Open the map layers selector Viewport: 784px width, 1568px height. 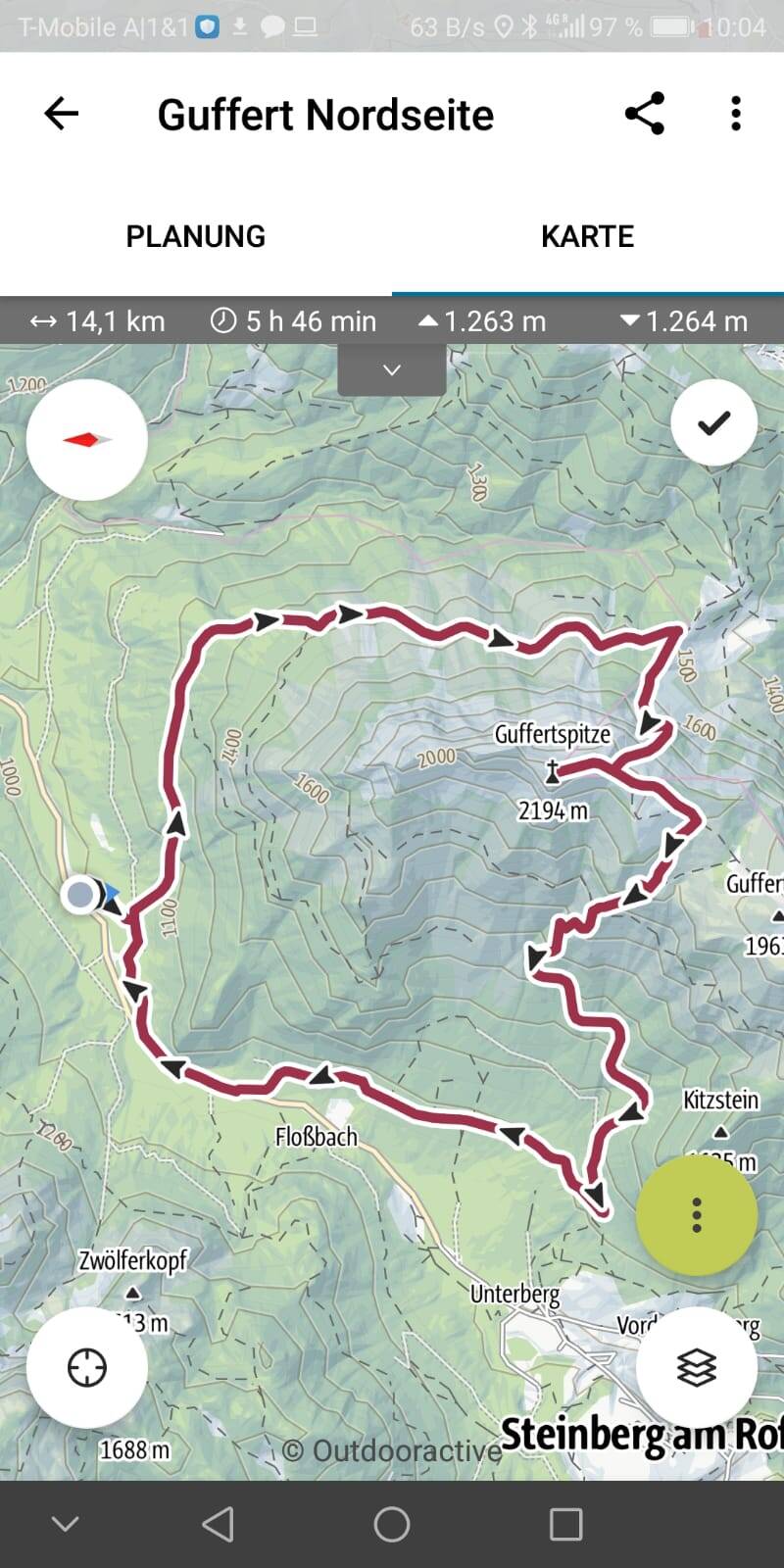tap(696, 1367)
